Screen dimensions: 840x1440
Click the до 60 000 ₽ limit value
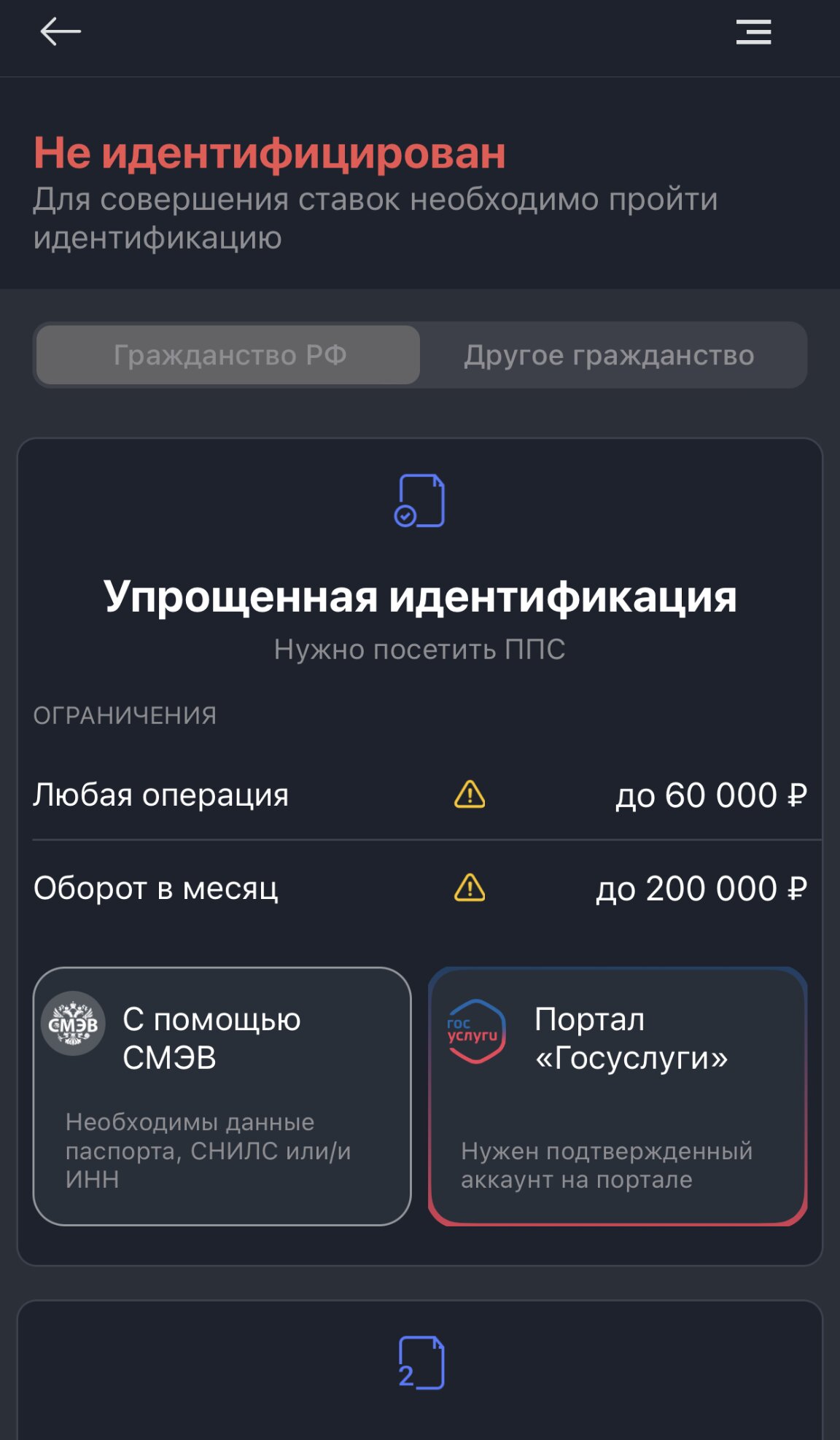708,796
